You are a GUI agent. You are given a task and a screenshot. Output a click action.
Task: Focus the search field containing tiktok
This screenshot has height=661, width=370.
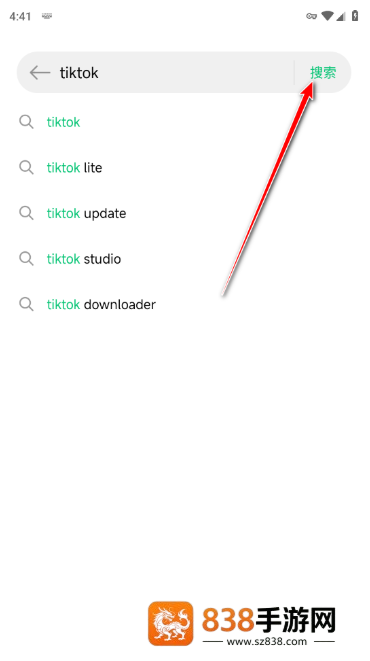point(175,73)
